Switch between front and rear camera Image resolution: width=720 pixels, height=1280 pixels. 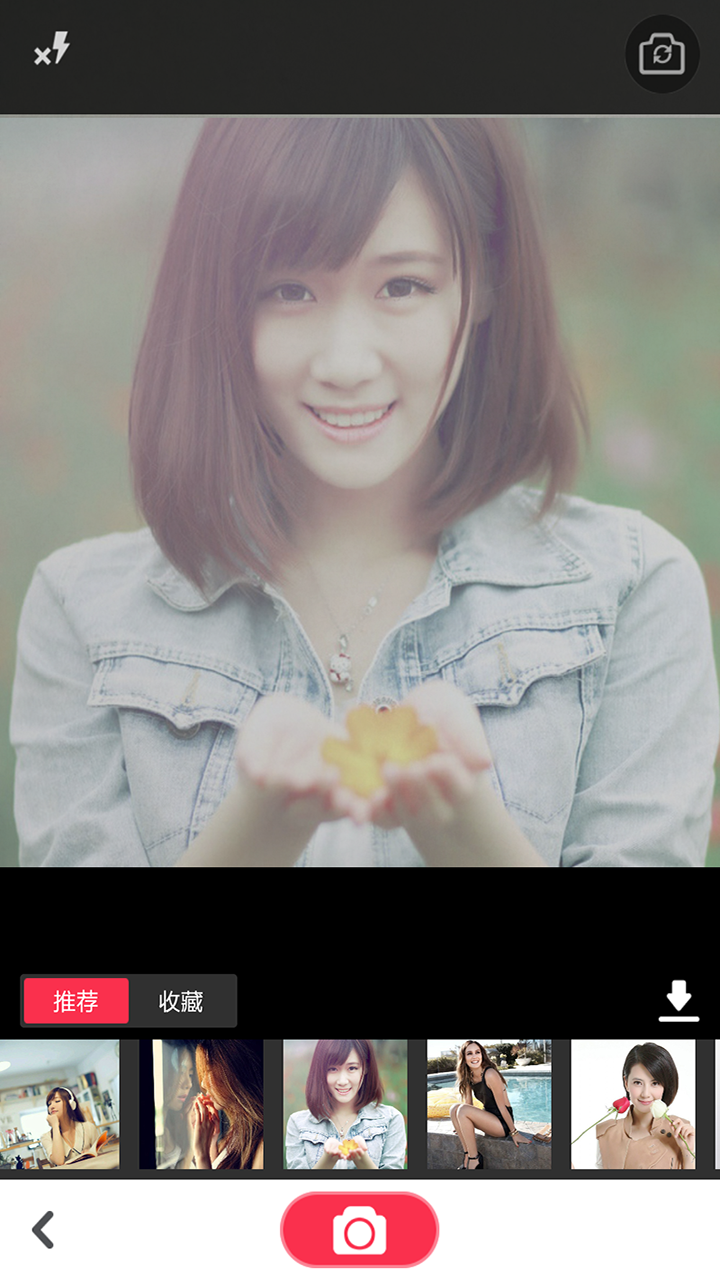coord(662,54)
